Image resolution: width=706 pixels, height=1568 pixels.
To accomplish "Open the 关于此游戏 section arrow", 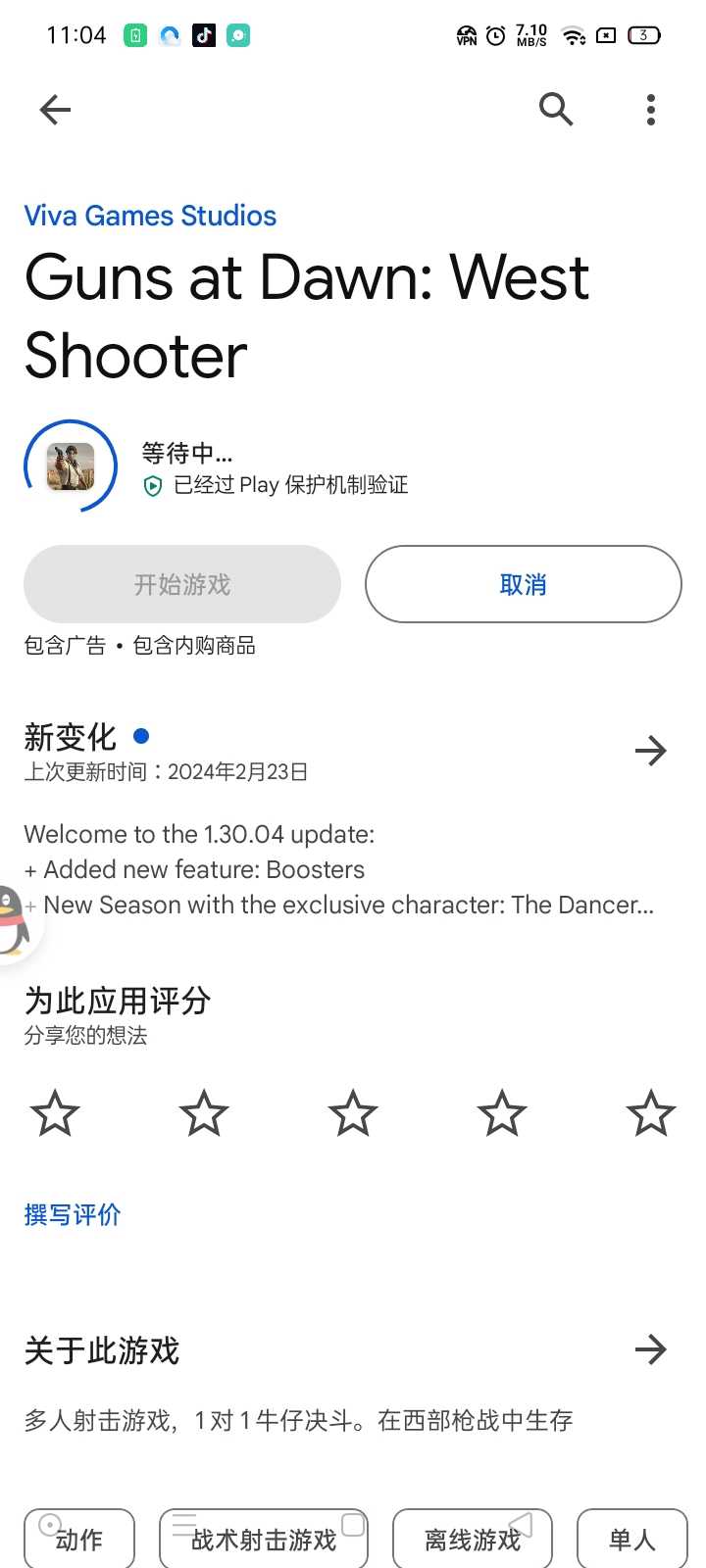I will point(650,1349).
